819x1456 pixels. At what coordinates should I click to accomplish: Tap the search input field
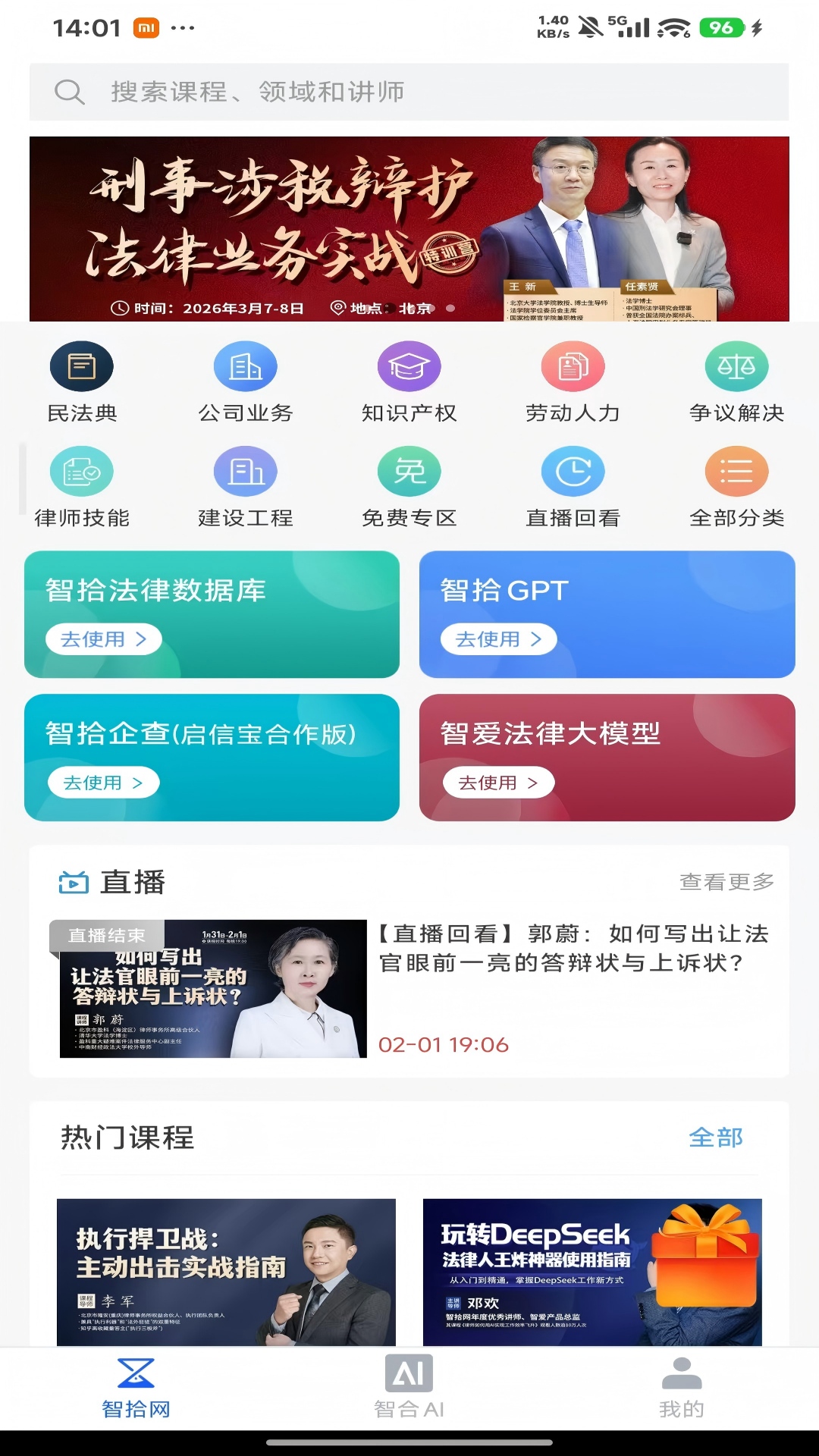coord(303,92)
